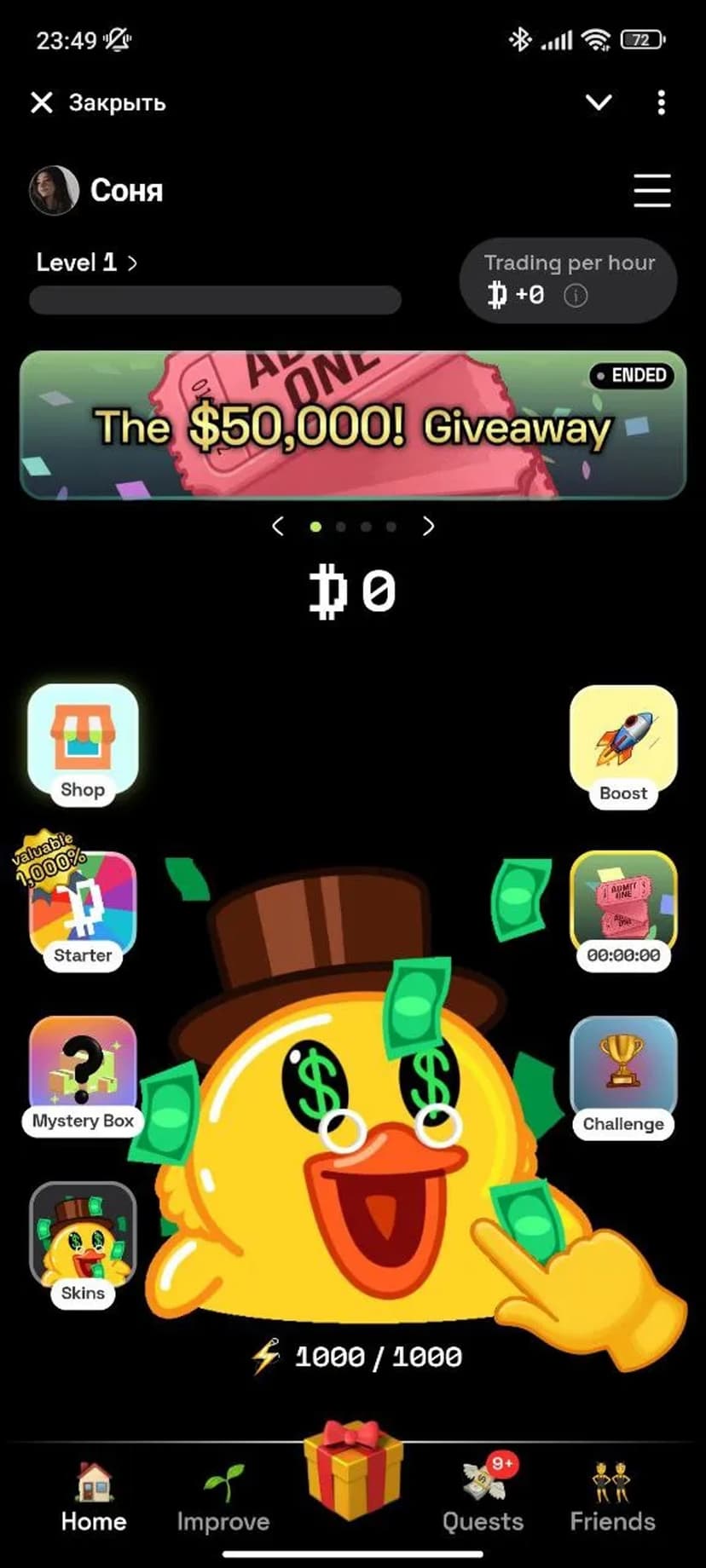The height and width of the screenshot is (1568, 706).
Task: Go to the next banner slide
Action: [428, 527]
